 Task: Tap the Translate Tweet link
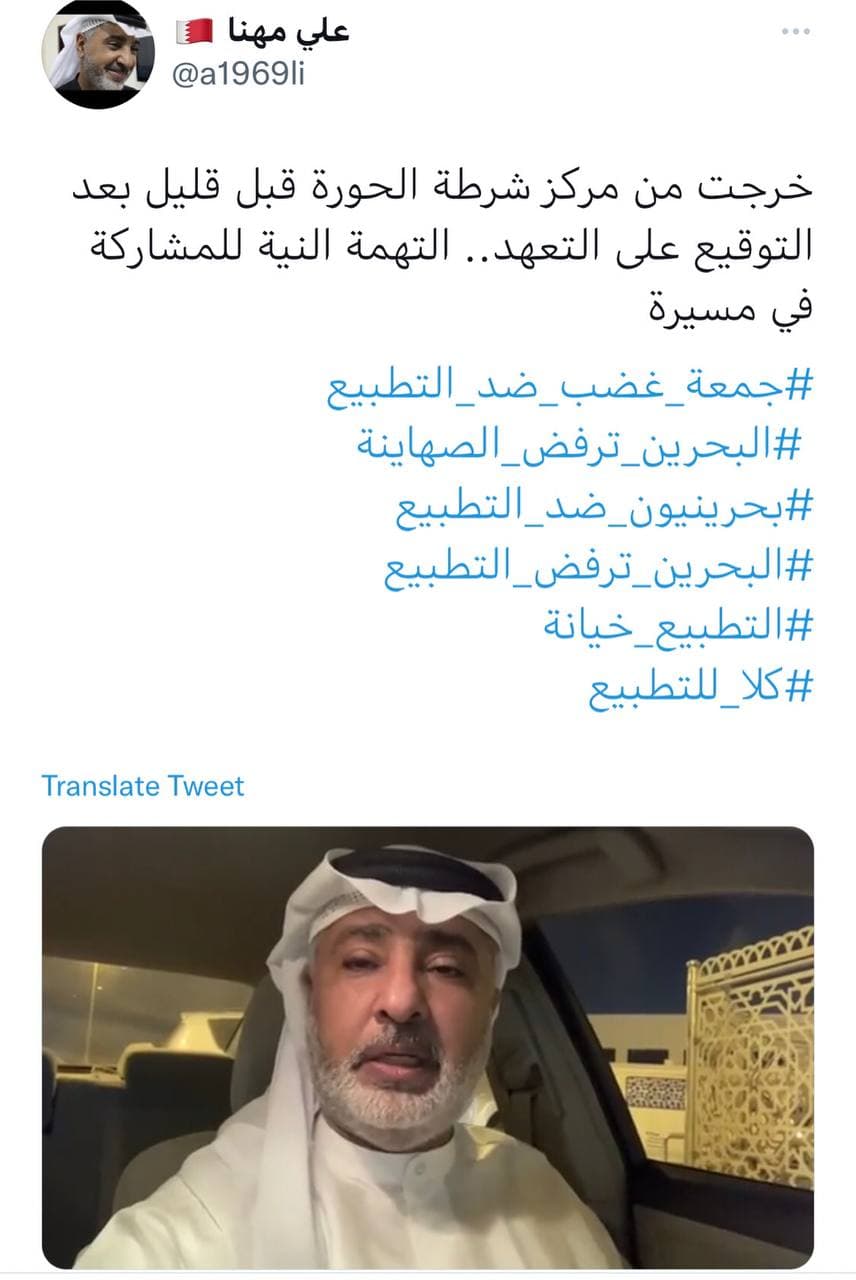tap(142, 786)
